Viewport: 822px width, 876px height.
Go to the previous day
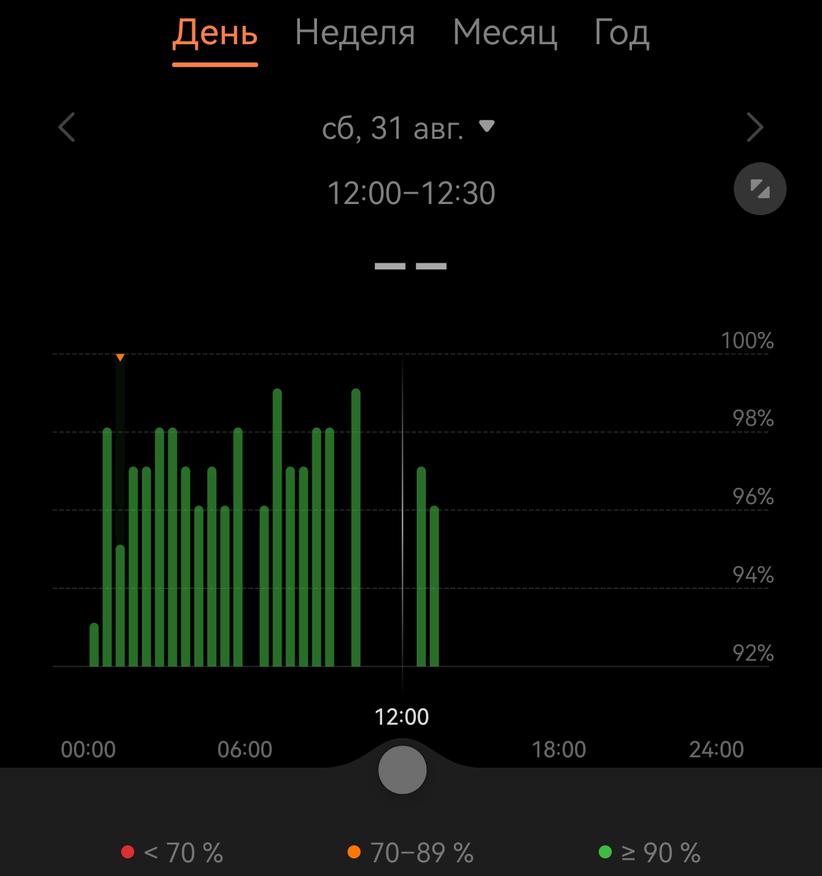pos(67,128)
